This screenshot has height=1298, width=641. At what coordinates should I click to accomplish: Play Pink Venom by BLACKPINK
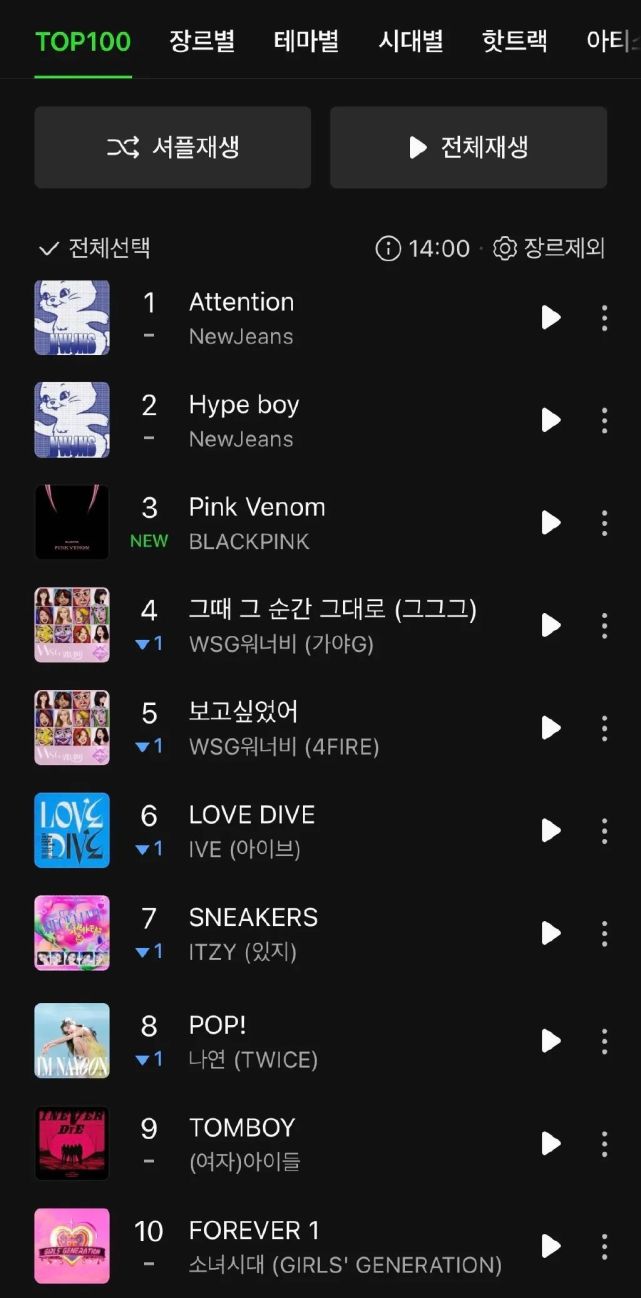(550, 522)
